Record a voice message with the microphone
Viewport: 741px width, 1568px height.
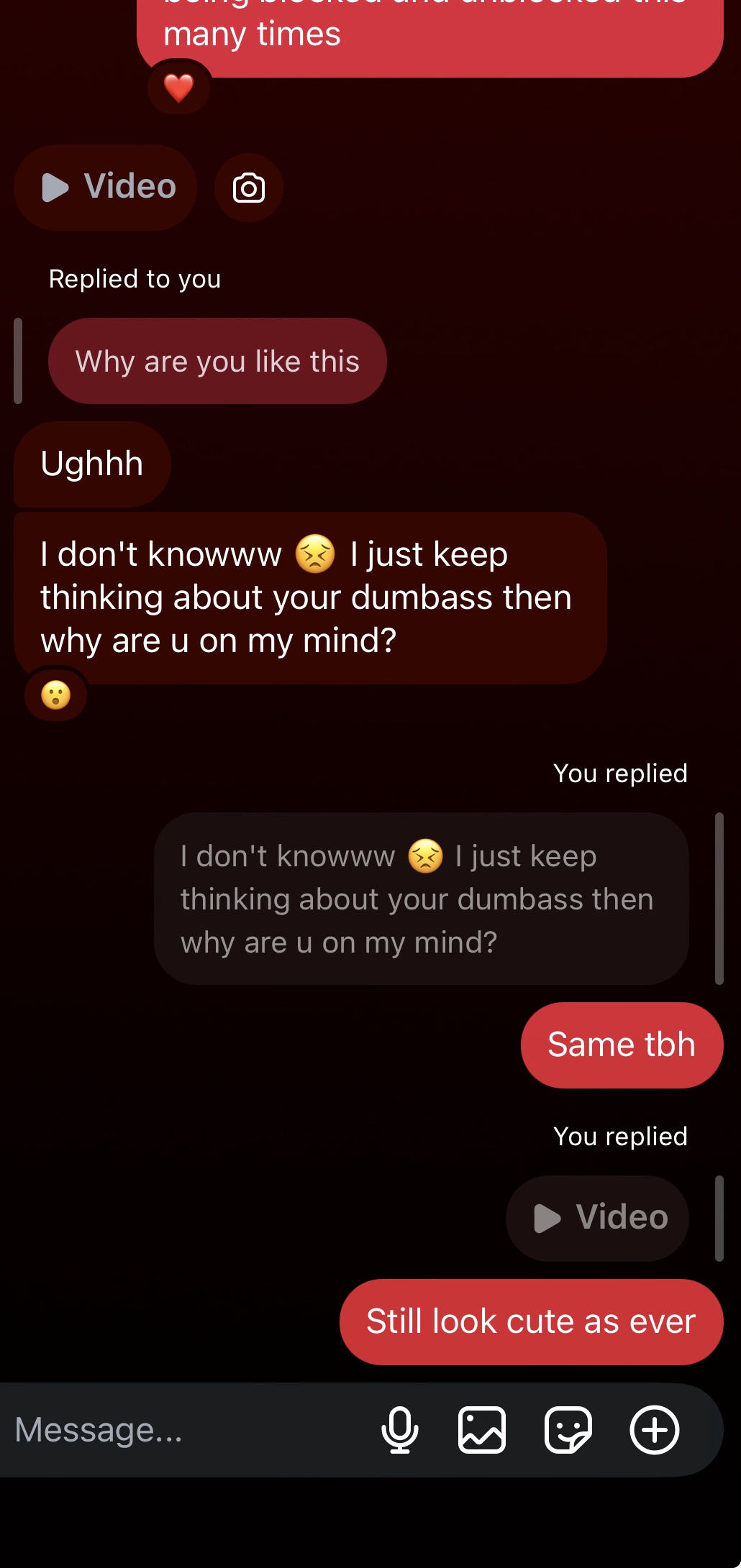tap(399, 1429)
